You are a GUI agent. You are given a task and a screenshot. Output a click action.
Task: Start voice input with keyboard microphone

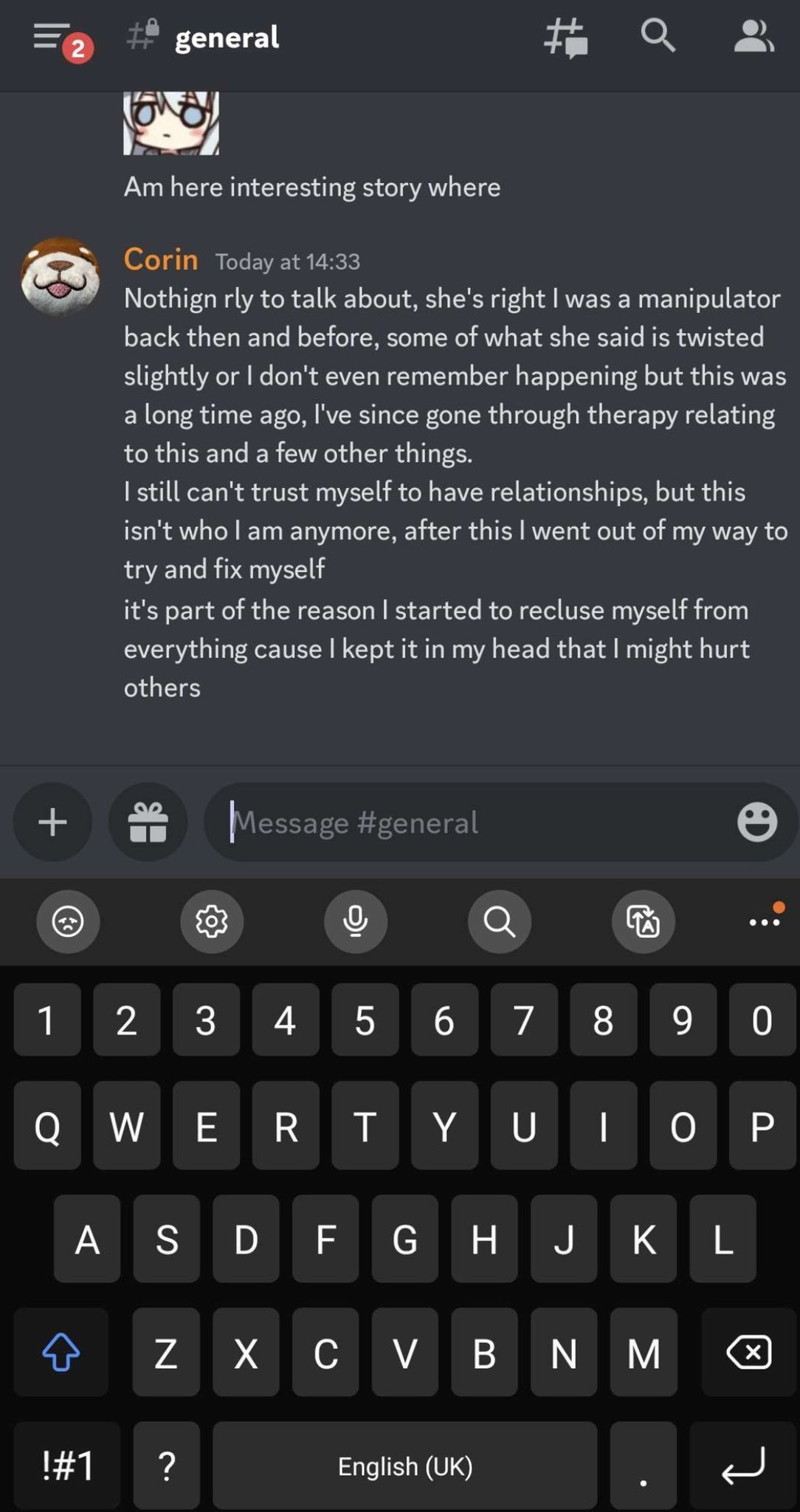[356, 921]
